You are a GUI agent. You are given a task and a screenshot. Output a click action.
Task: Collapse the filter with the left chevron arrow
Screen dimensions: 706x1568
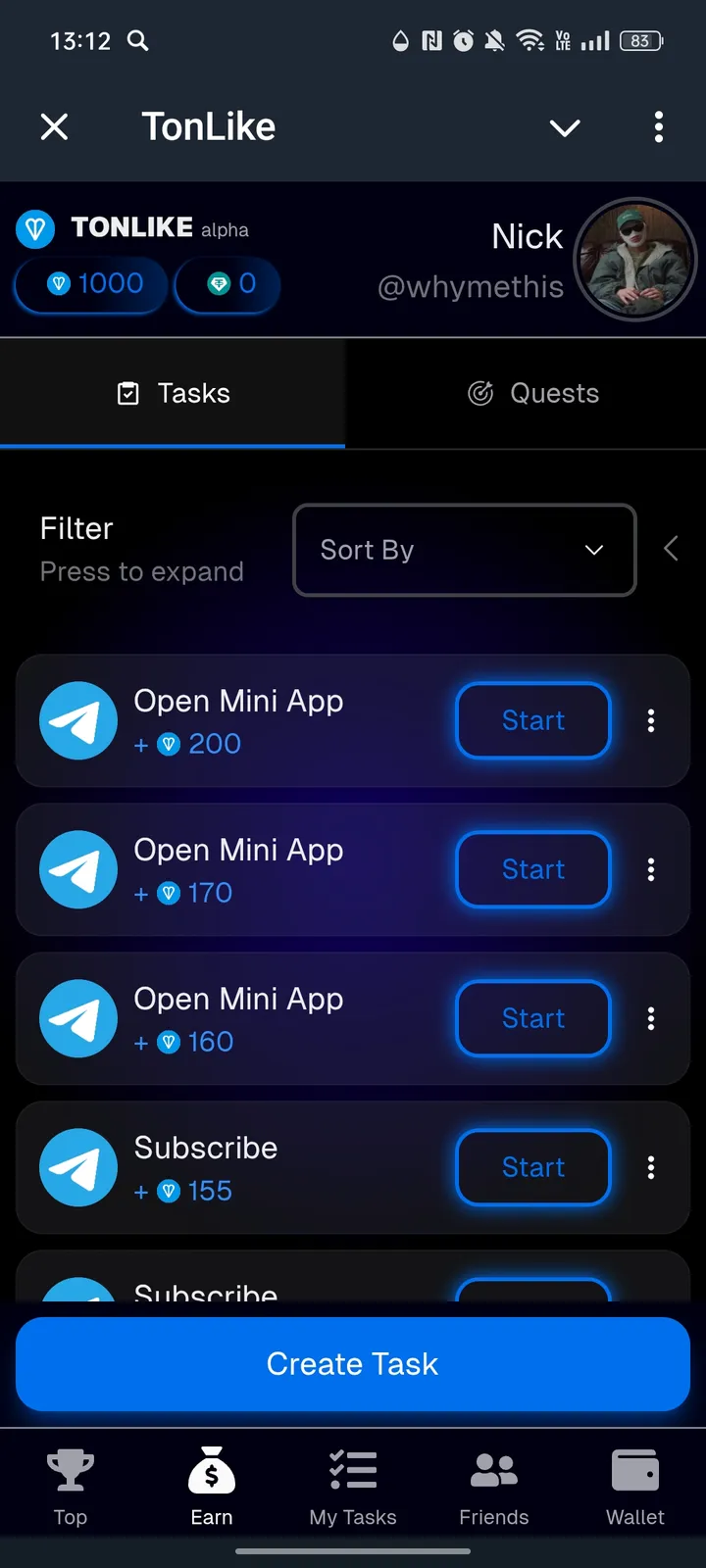[x=671, y=549]
